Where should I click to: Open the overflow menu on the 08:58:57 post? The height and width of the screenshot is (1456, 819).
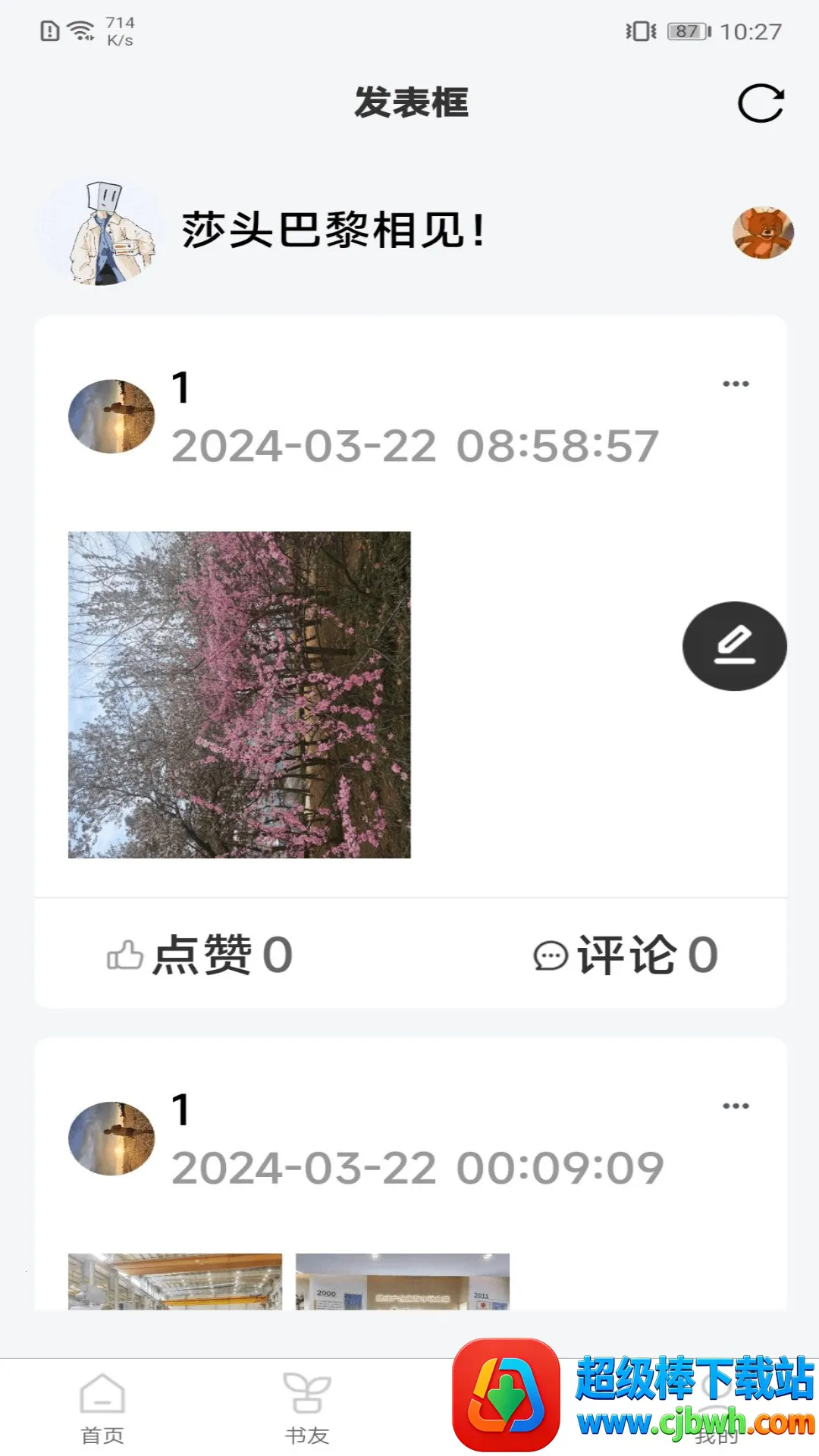click(735, 384)
